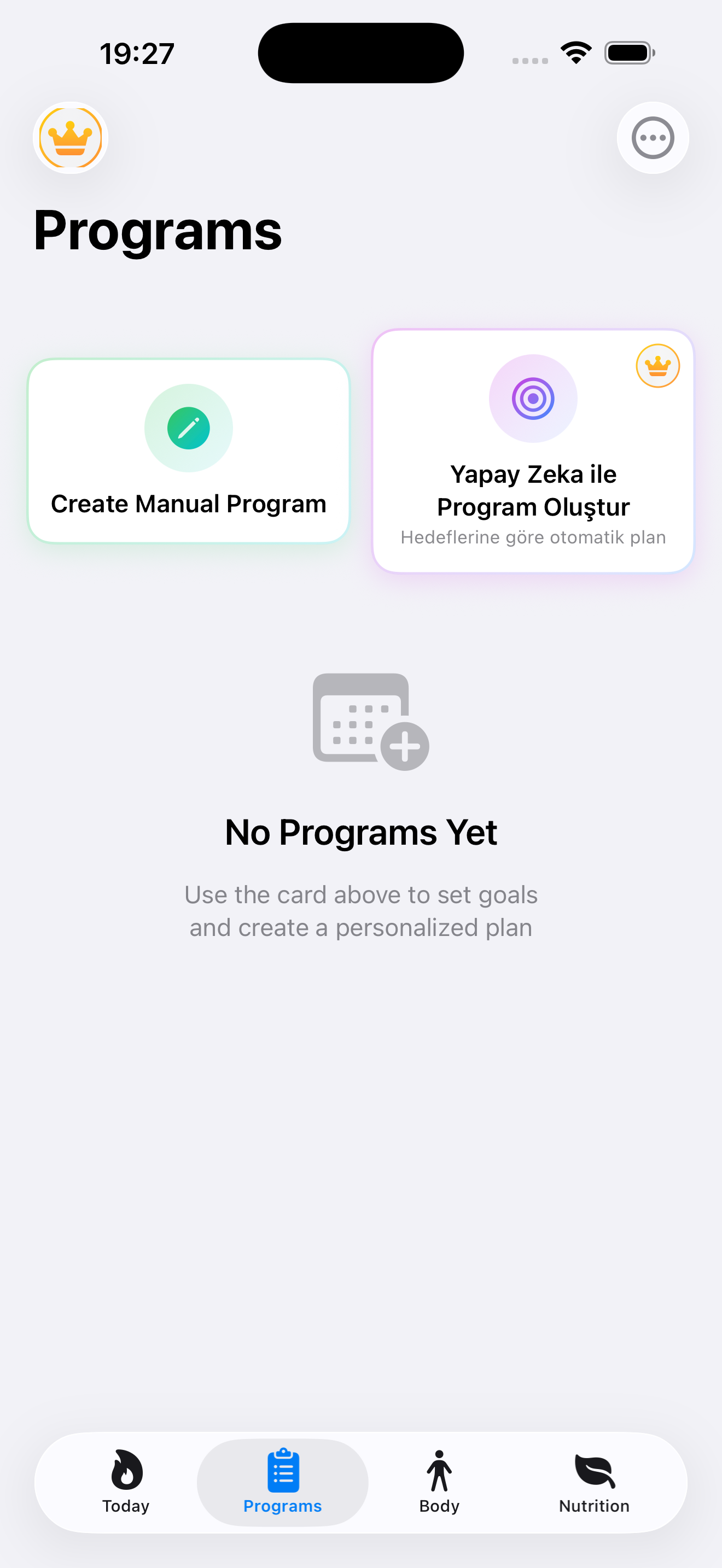Open the more options menu
The image size is (722, 1568).
coord(653,138)
